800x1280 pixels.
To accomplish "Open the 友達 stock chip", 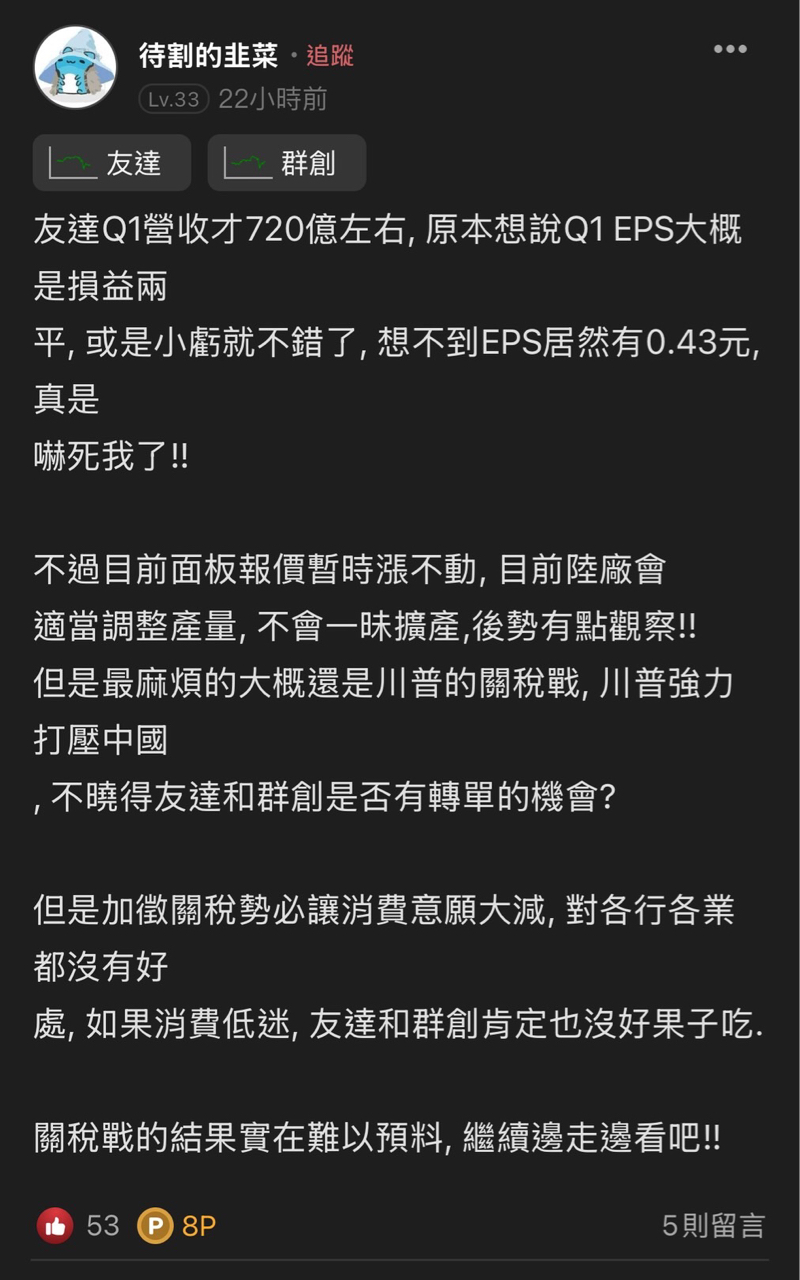I will 112,163.
